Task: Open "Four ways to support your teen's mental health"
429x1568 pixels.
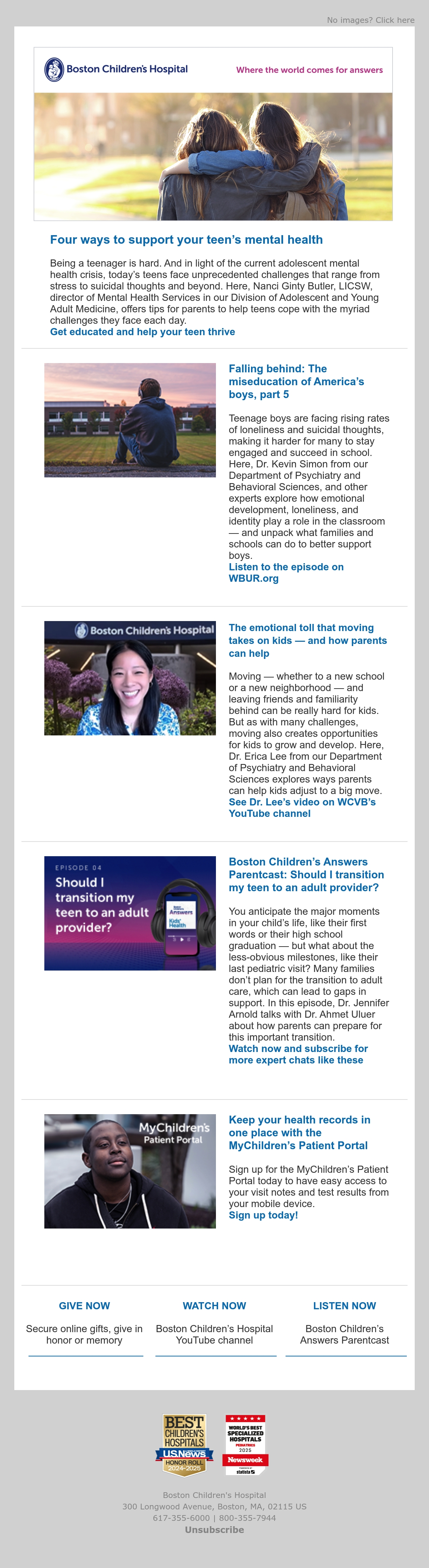Action: (187, 240)
